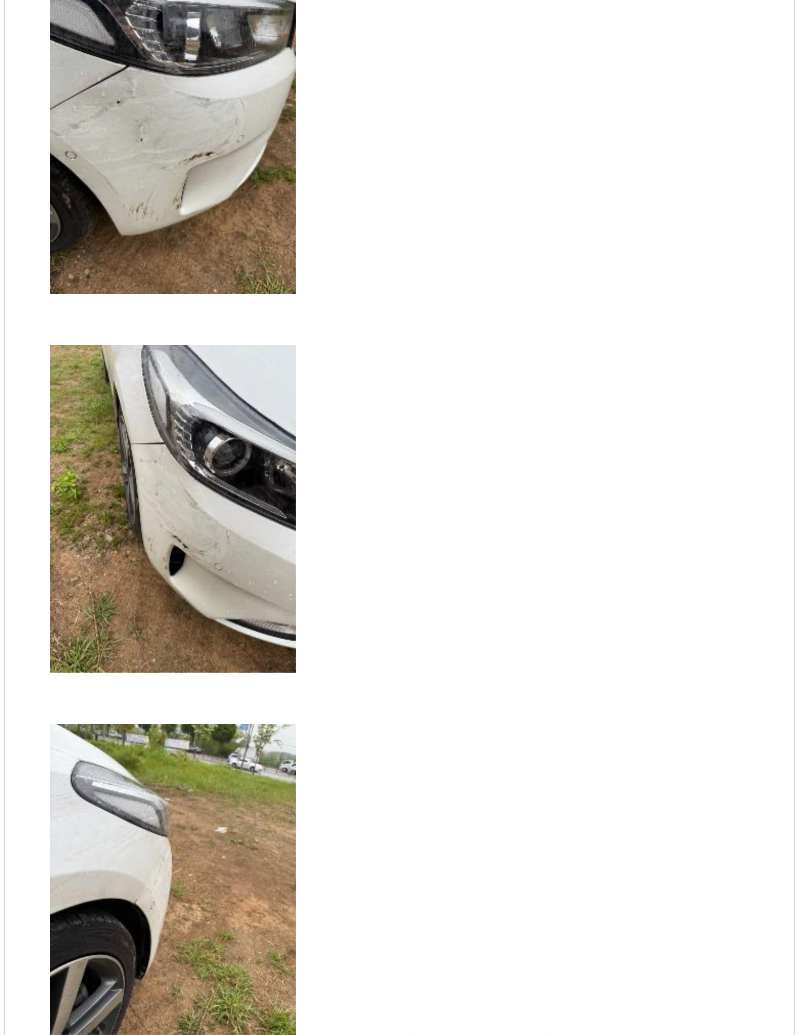Open the middle photo showing the headlight and bumper
This screenshot has width=800, height=1035.
click(173, 508)
